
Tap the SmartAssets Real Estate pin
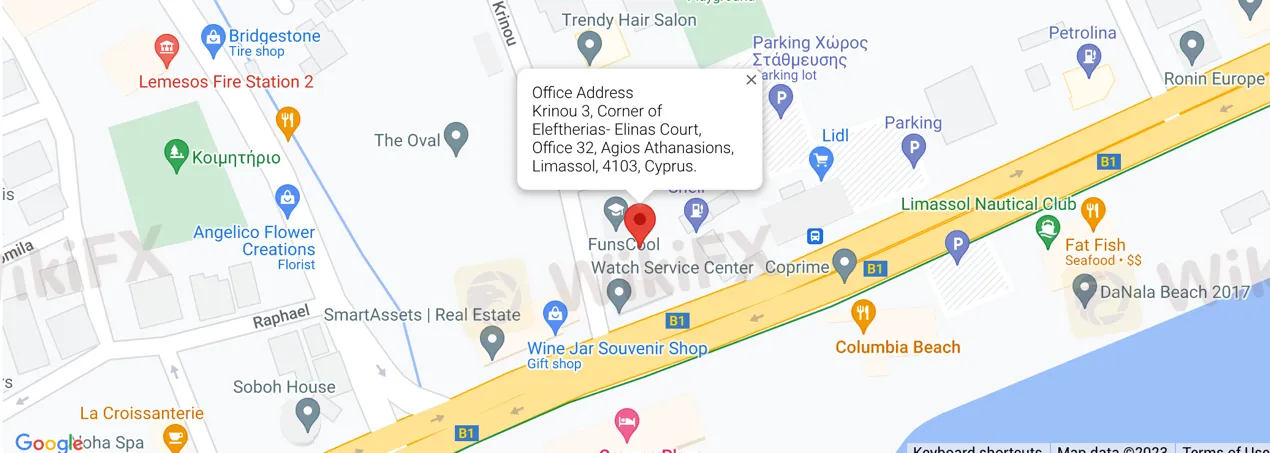click(x=491, y=342)
